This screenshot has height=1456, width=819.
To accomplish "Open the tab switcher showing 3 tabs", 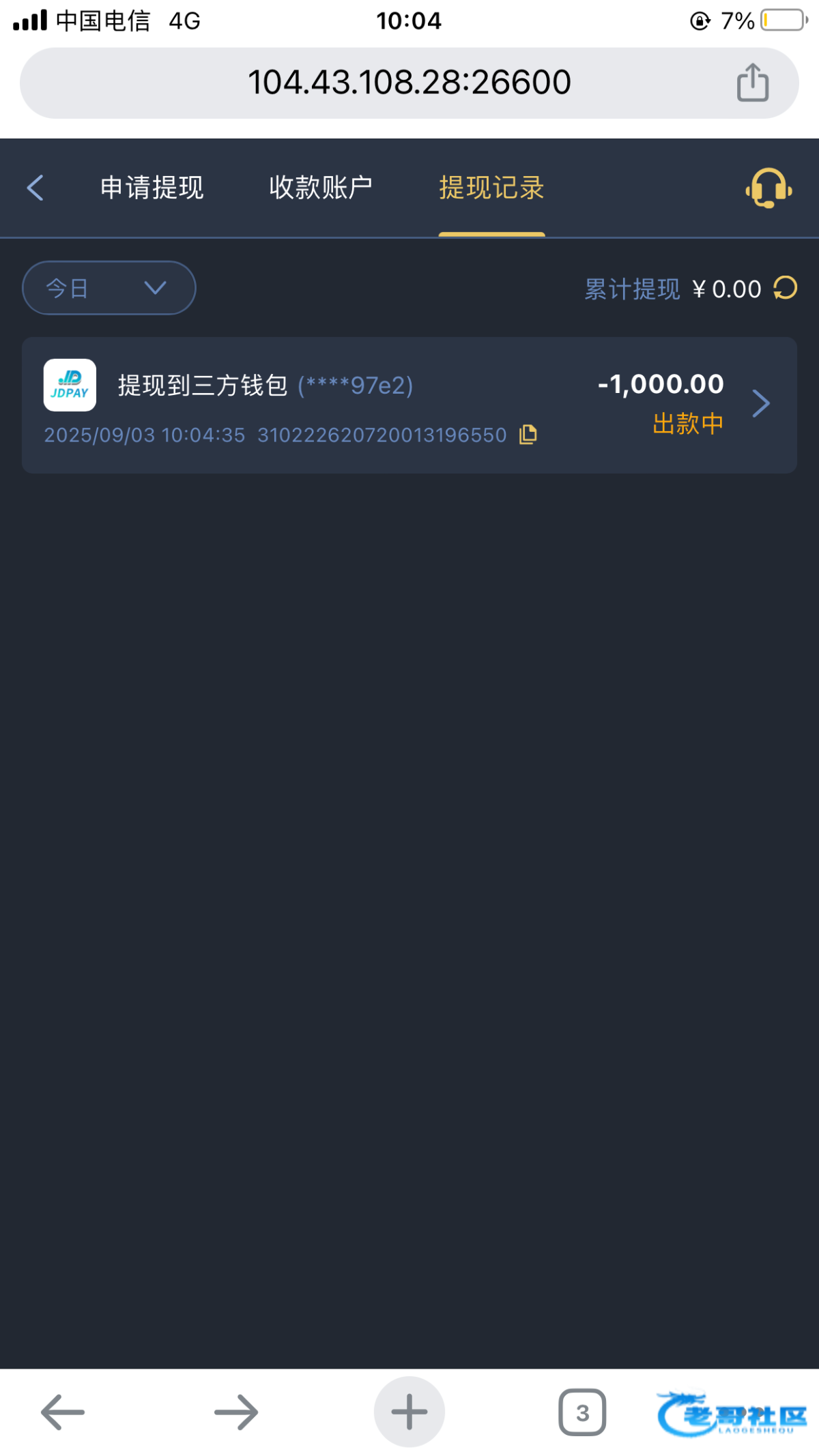I will pyautogui.click(x=582, y=1412).
